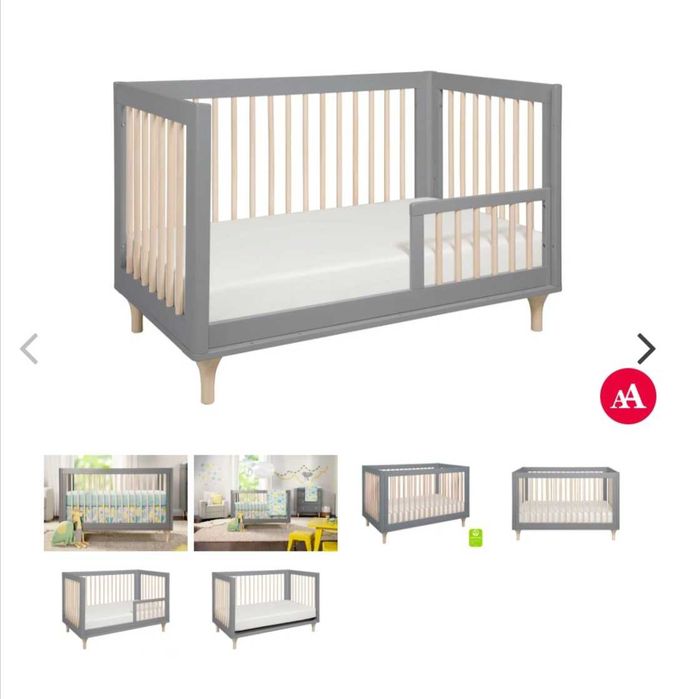
Task: Go back to the previous crib photo
Action: tap(29, 349)
